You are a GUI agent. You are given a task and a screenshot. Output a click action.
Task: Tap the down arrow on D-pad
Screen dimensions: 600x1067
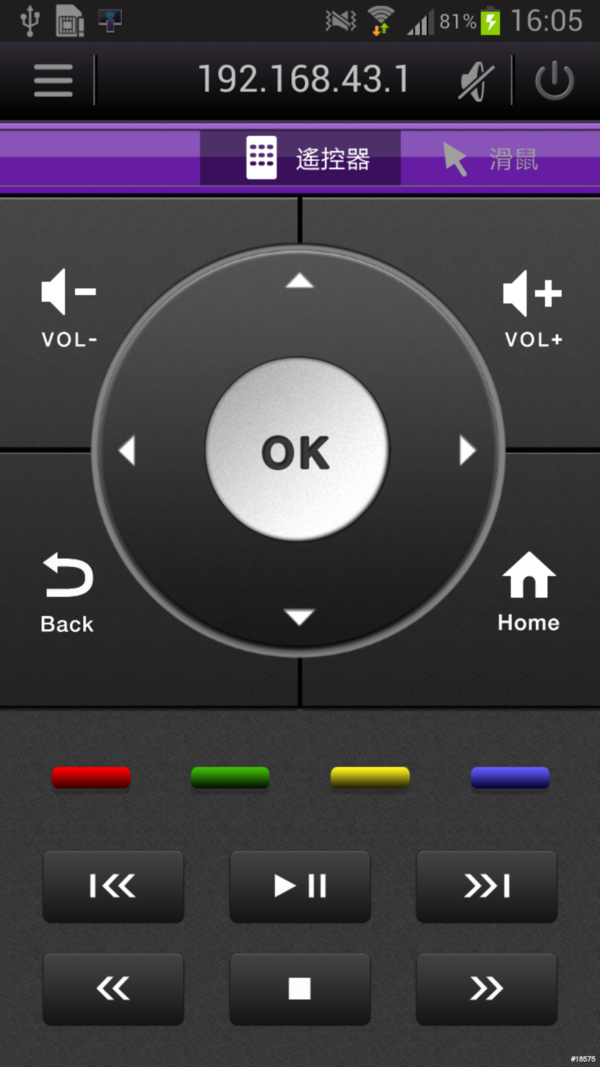(299, 618)
